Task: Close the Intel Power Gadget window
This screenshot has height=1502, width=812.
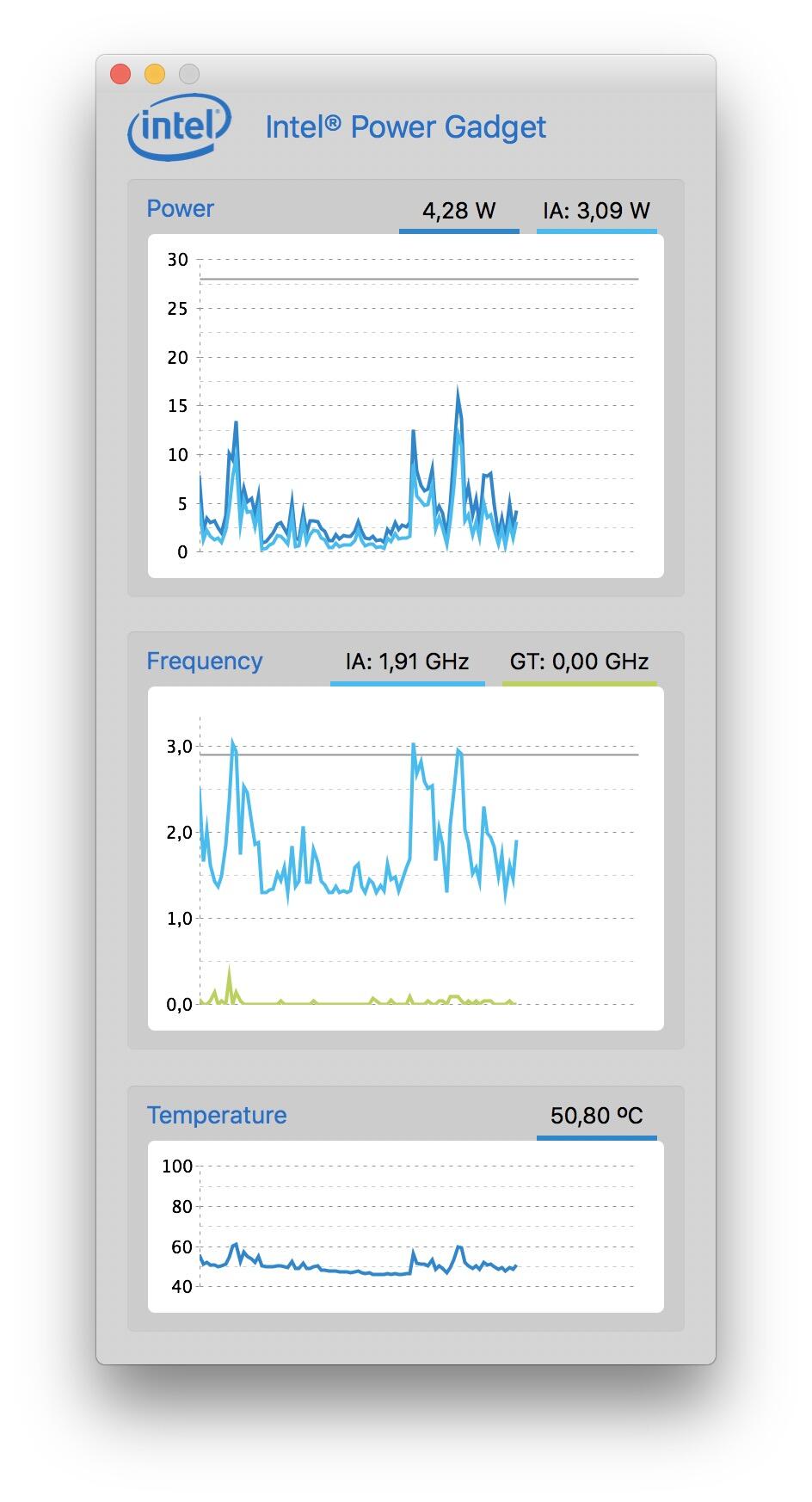Action: coord(120,74)
